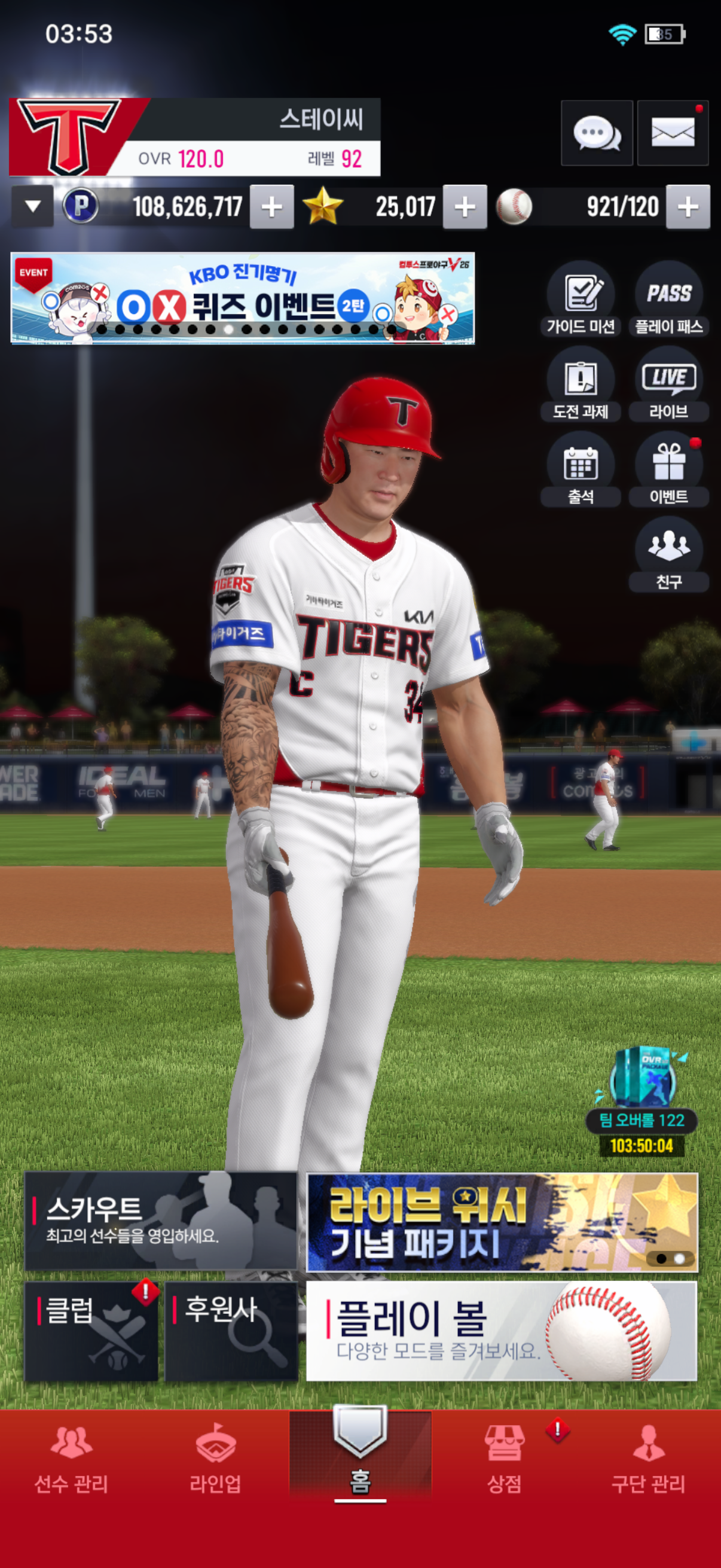The image size is (721, 1568).
Task: Open the 친구 friends list
Action: point(668,555)
